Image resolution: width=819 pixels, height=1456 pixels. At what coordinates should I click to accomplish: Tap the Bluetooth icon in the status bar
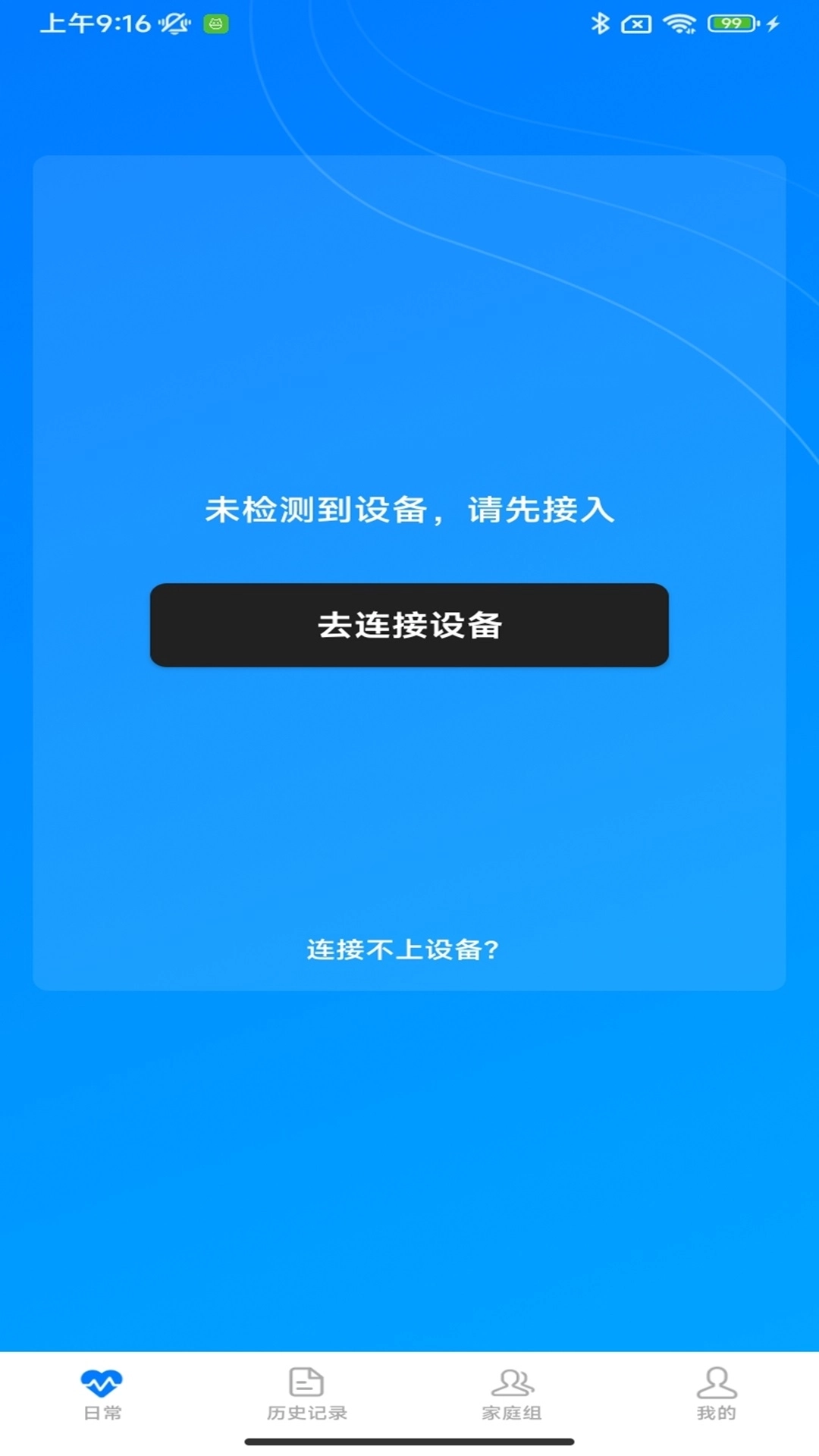[x=600, y=22]
